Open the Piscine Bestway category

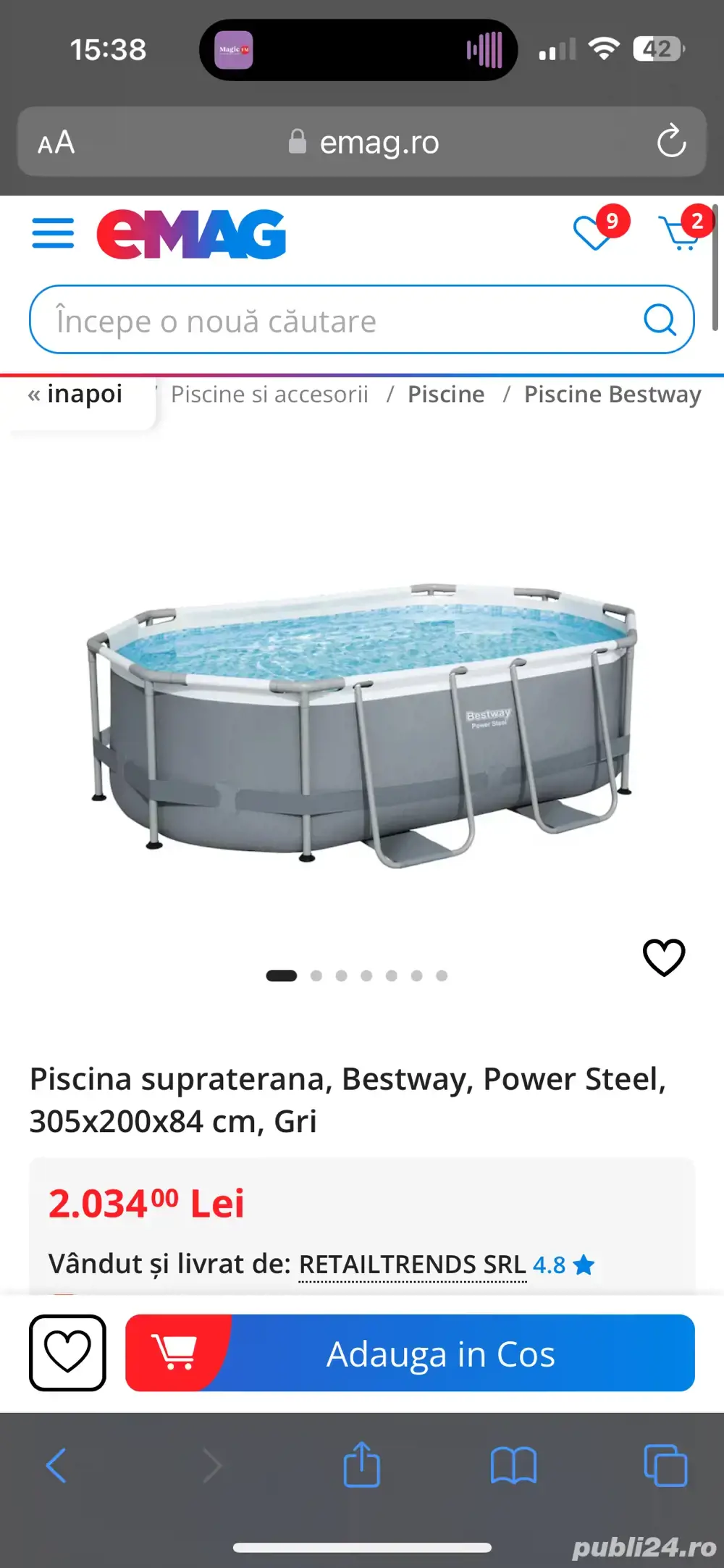click(611, 393)
